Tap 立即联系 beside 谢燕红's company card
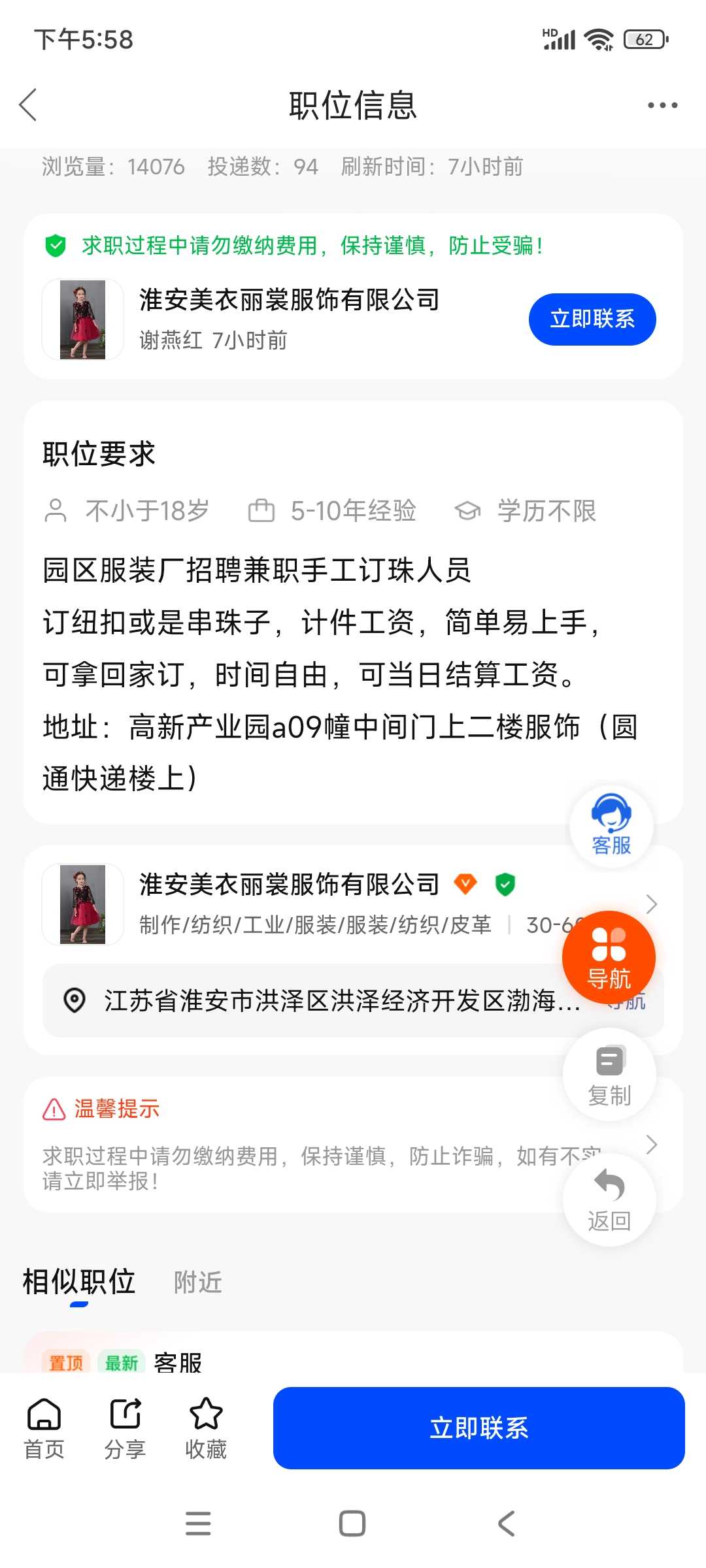 (x=592, y=319)
